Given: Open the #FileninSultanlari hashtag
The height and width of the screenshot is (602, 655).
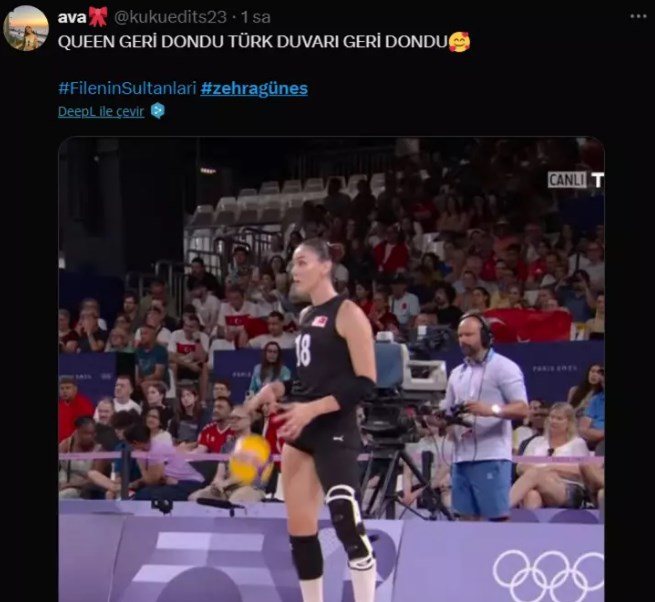Looking at the screenshot, I should [x=126, y=89].
